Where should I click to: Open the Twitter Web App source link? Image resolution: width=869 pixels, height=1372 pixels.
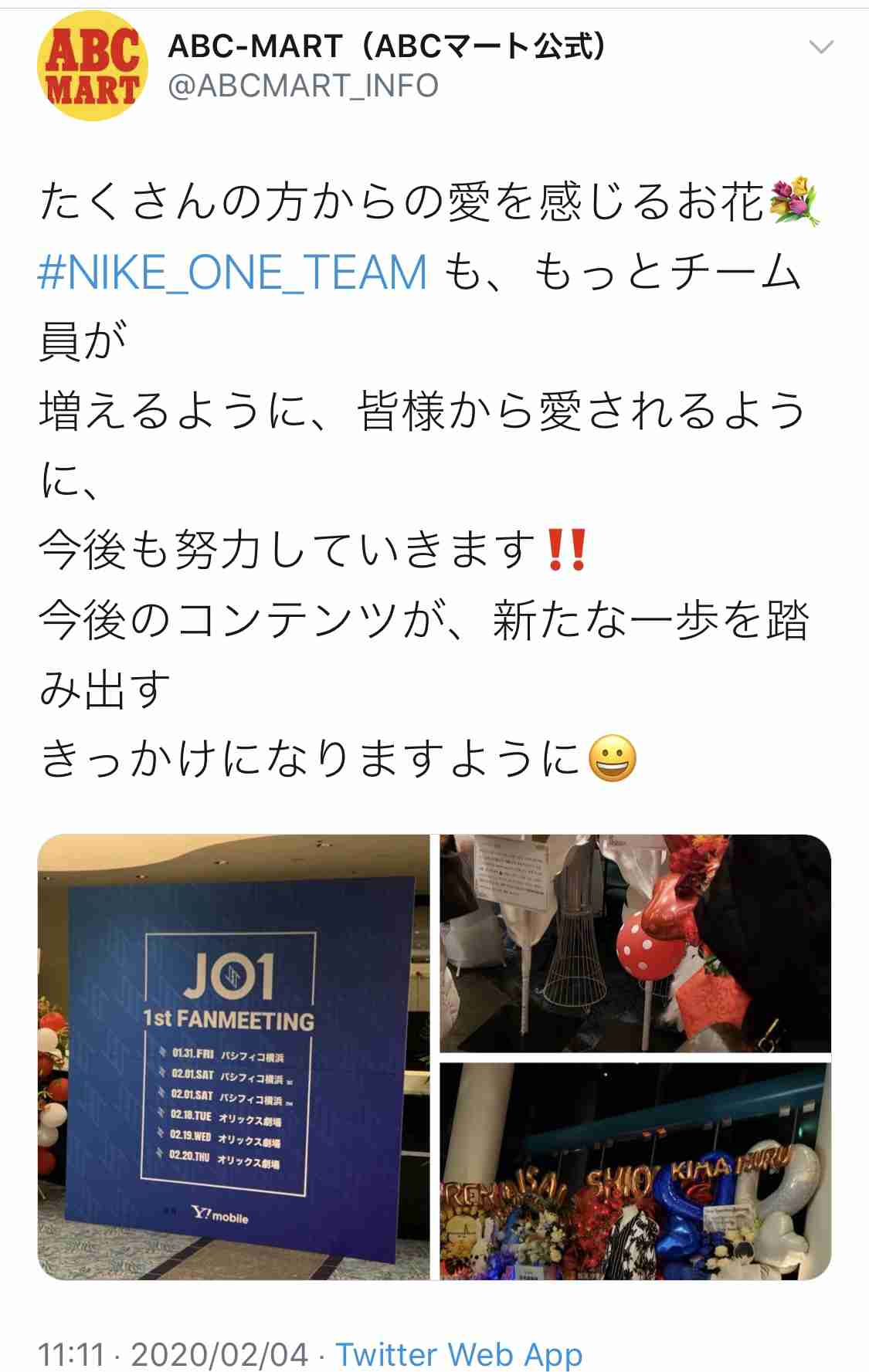(459, 1354)
